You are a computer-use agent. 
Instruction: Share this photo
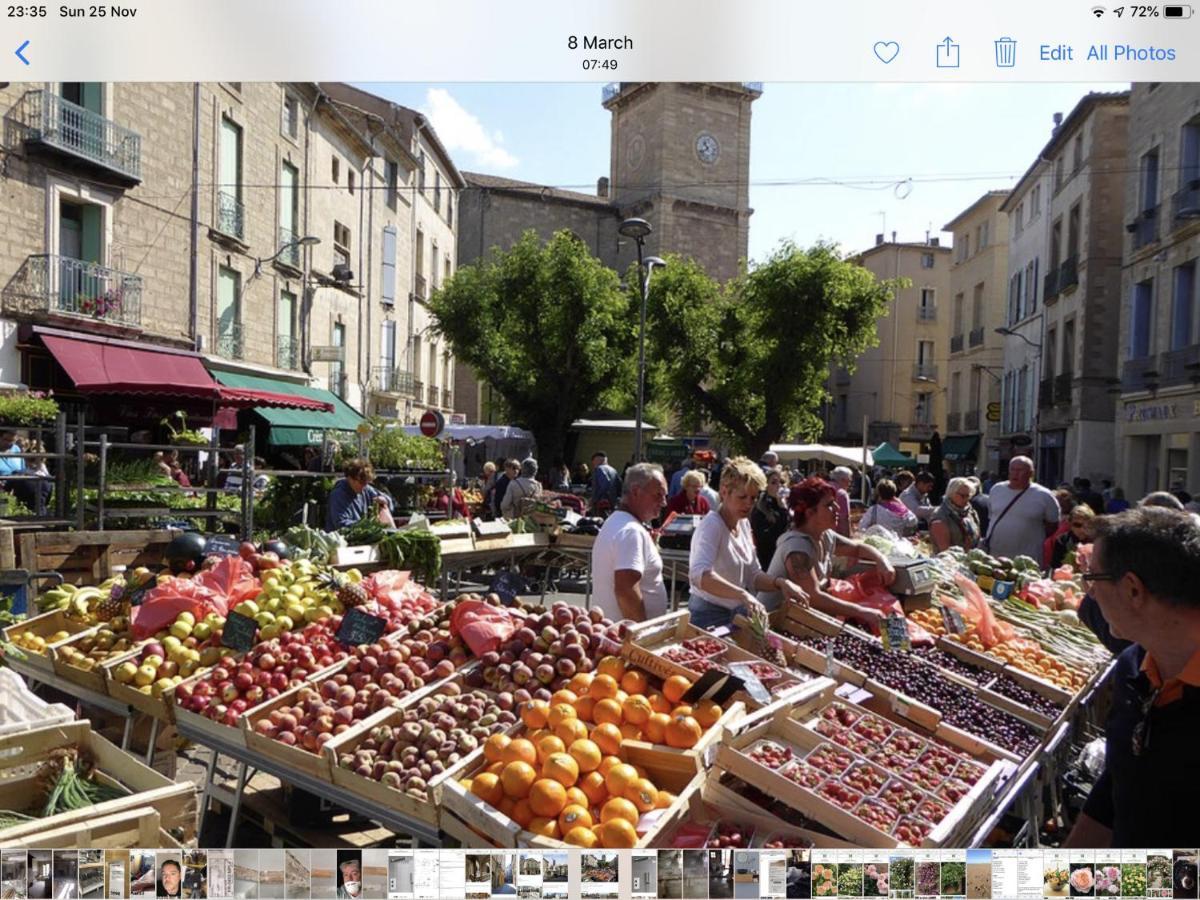pos(947,53)
